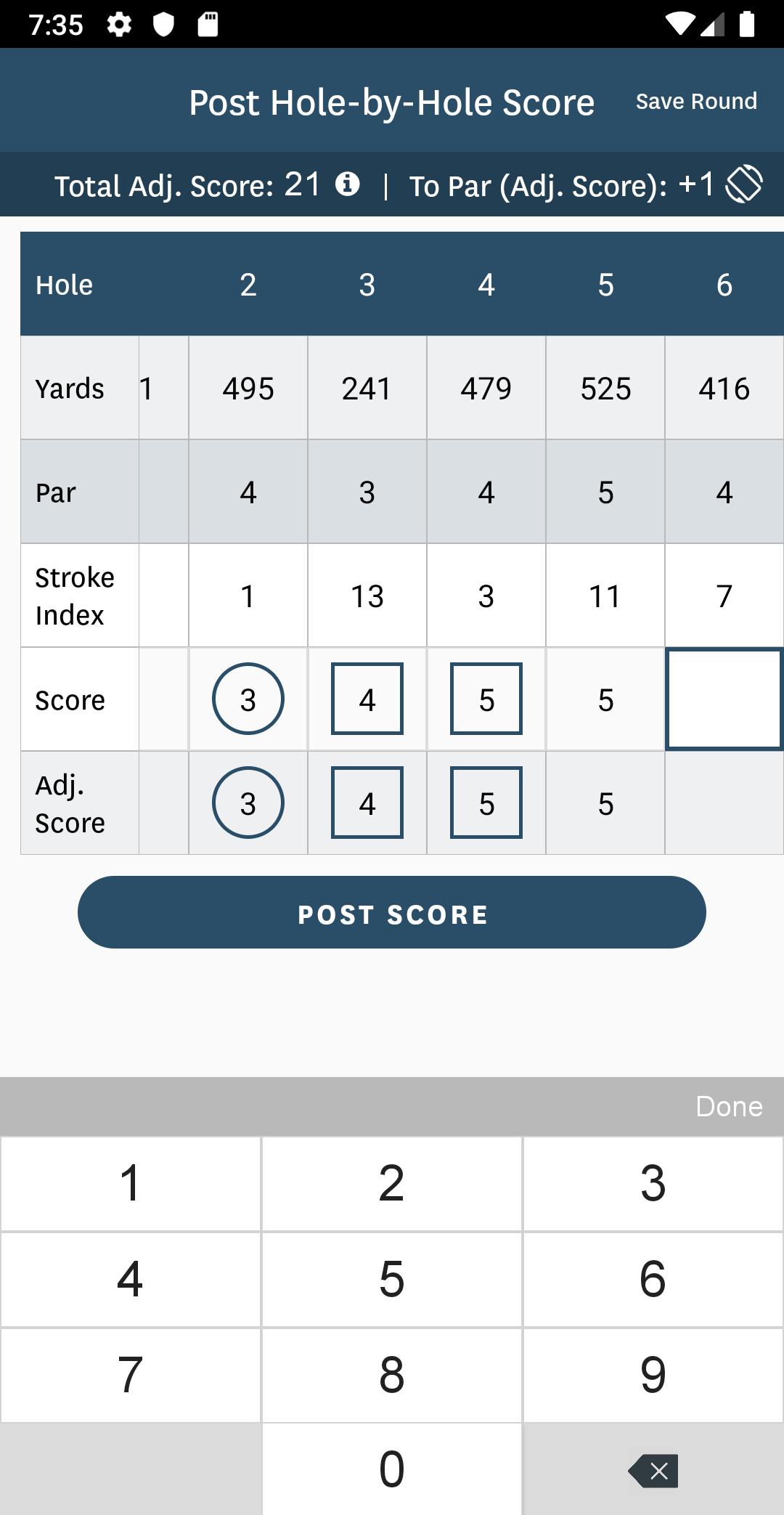
Task: Enter 4 on the numeric keypad
Action: (131, 1280)
